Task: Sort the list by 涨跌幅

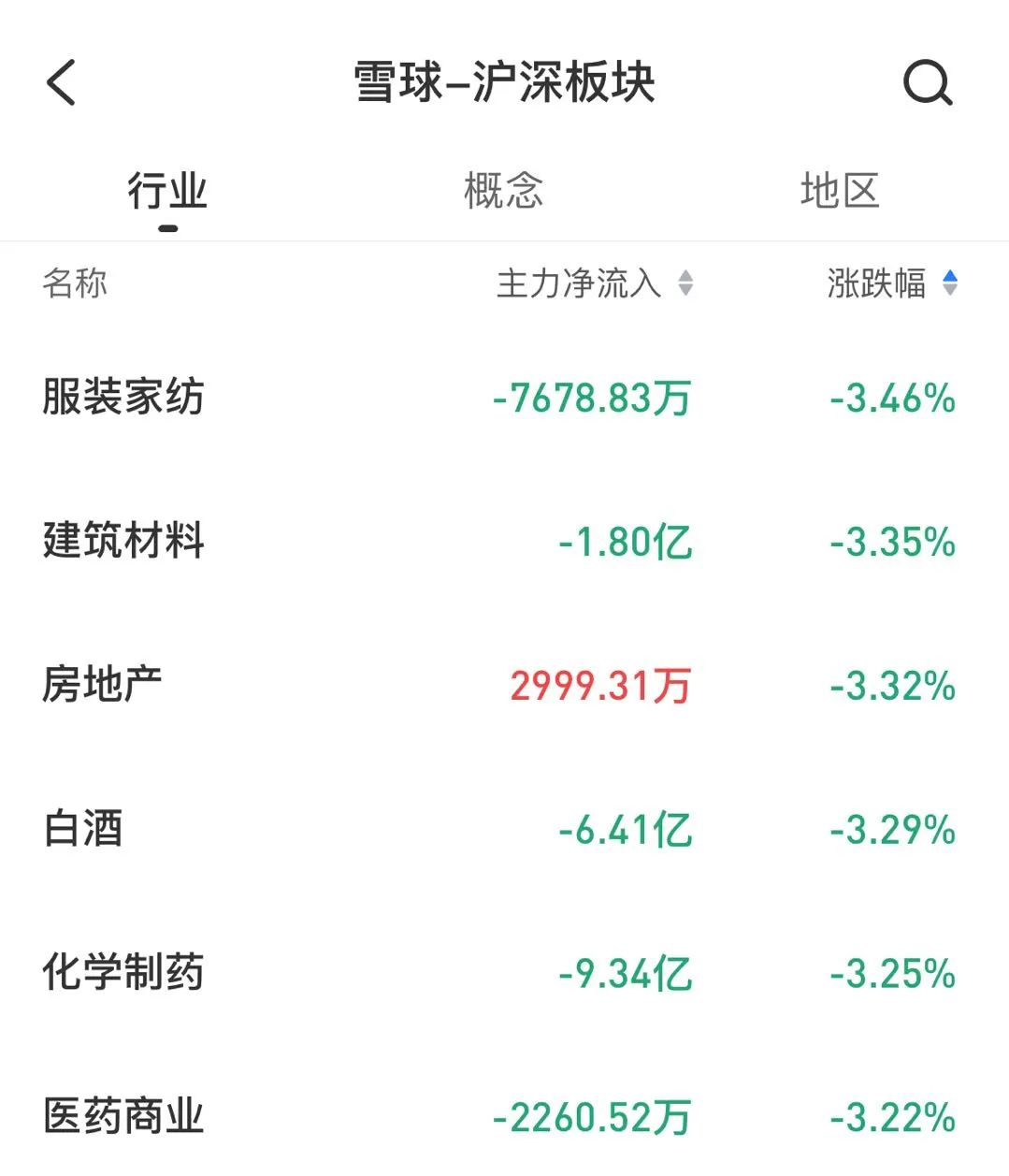Action: (892, 283)
